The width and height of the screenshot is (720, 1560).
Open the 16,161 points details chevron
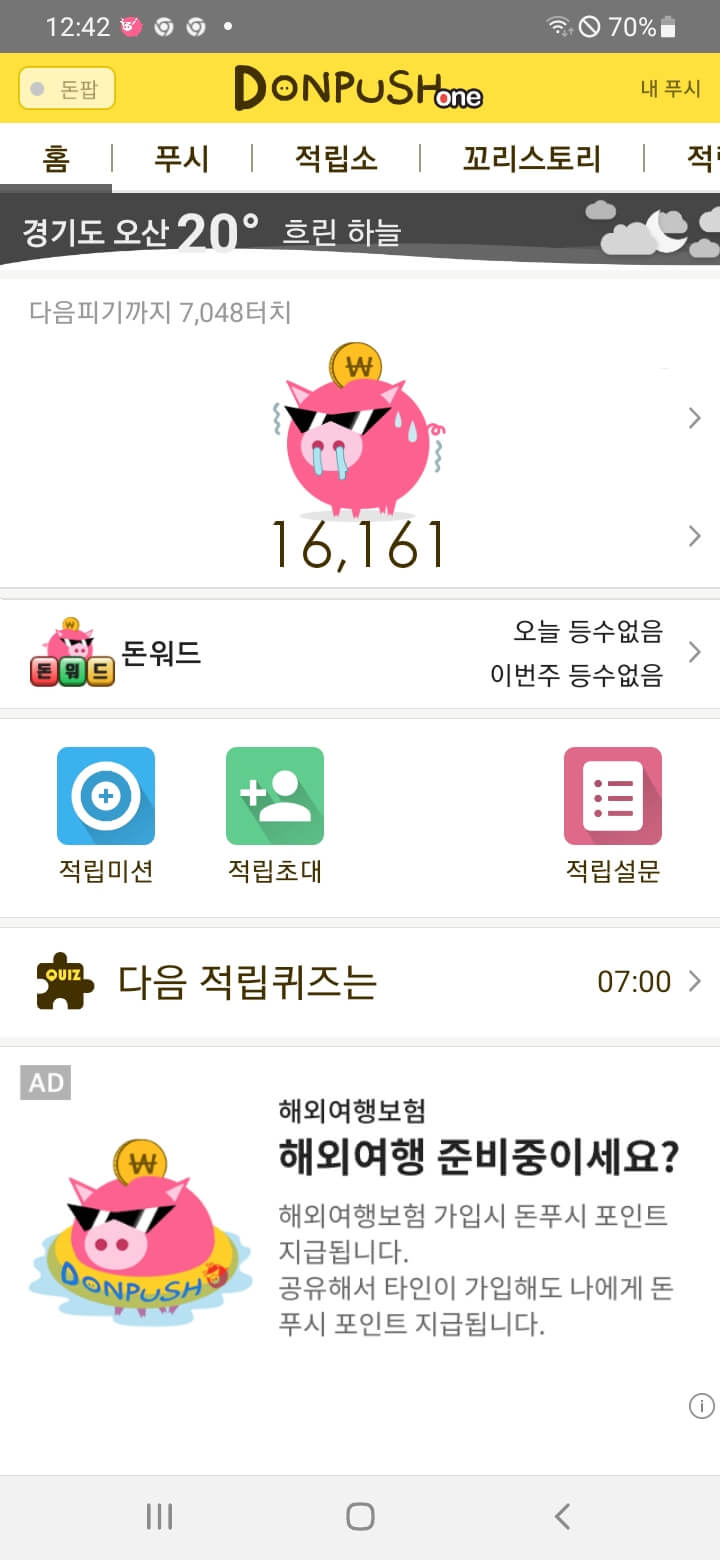point(694,537)
